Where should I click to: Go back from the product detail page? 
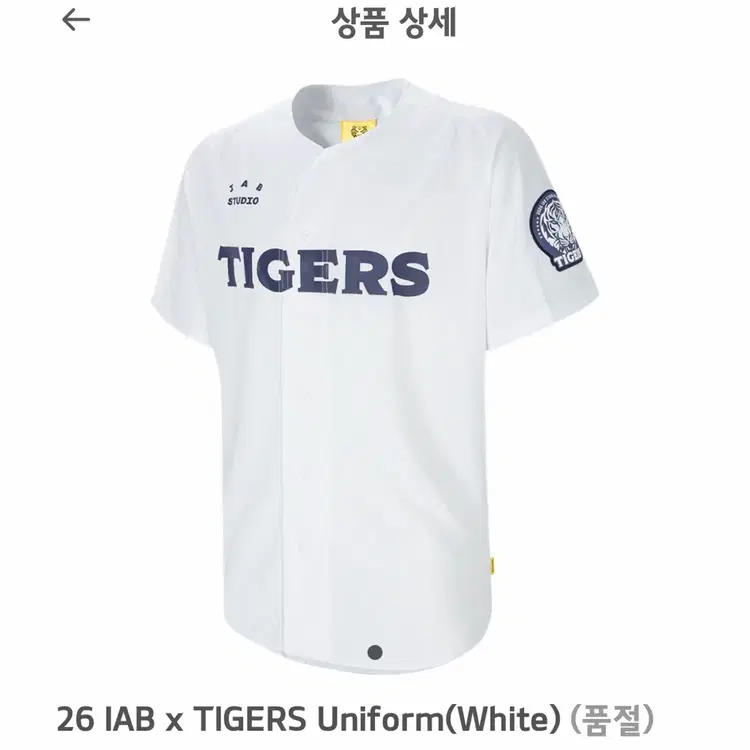[76, 21]
